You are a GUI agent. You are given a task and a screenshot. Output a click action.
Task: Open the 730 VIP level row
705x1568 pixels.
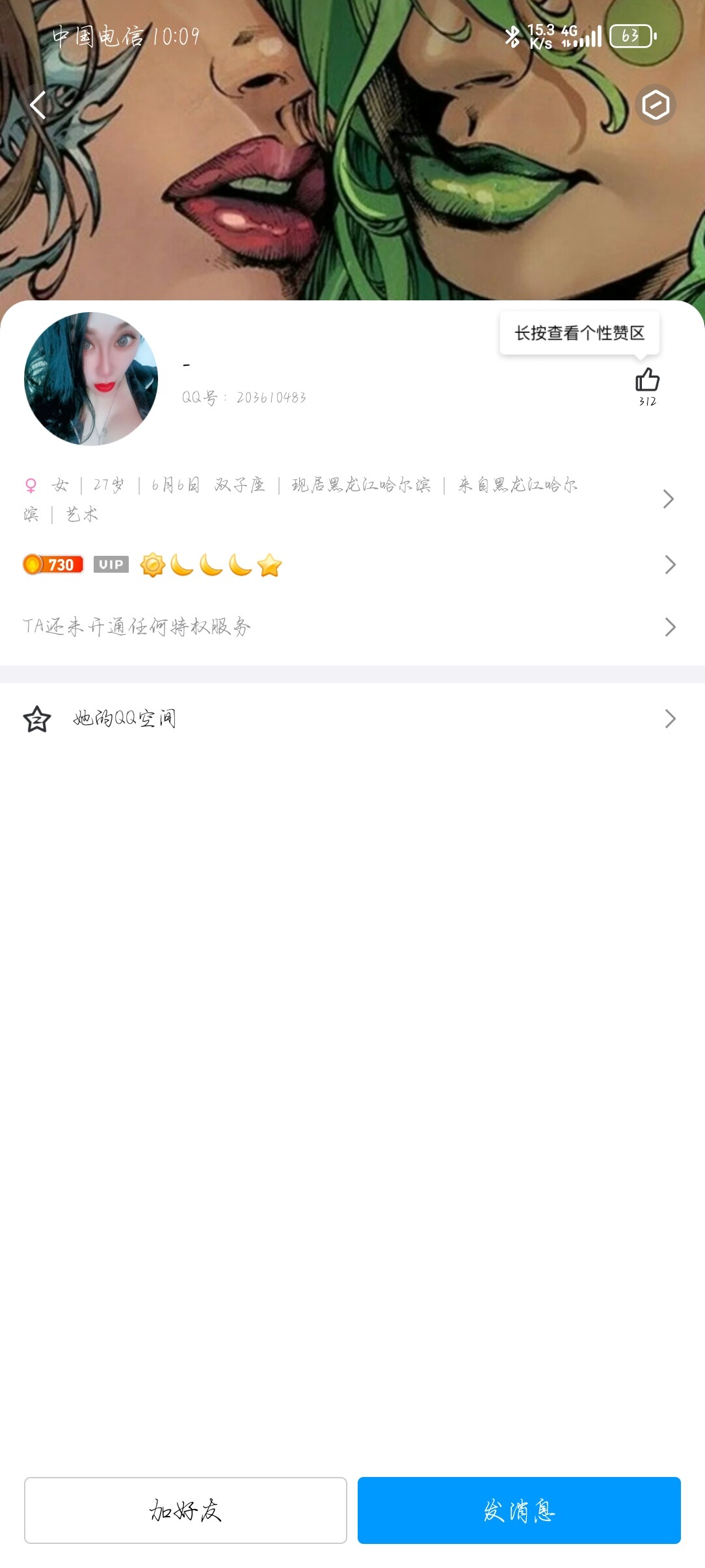point(351,565)
